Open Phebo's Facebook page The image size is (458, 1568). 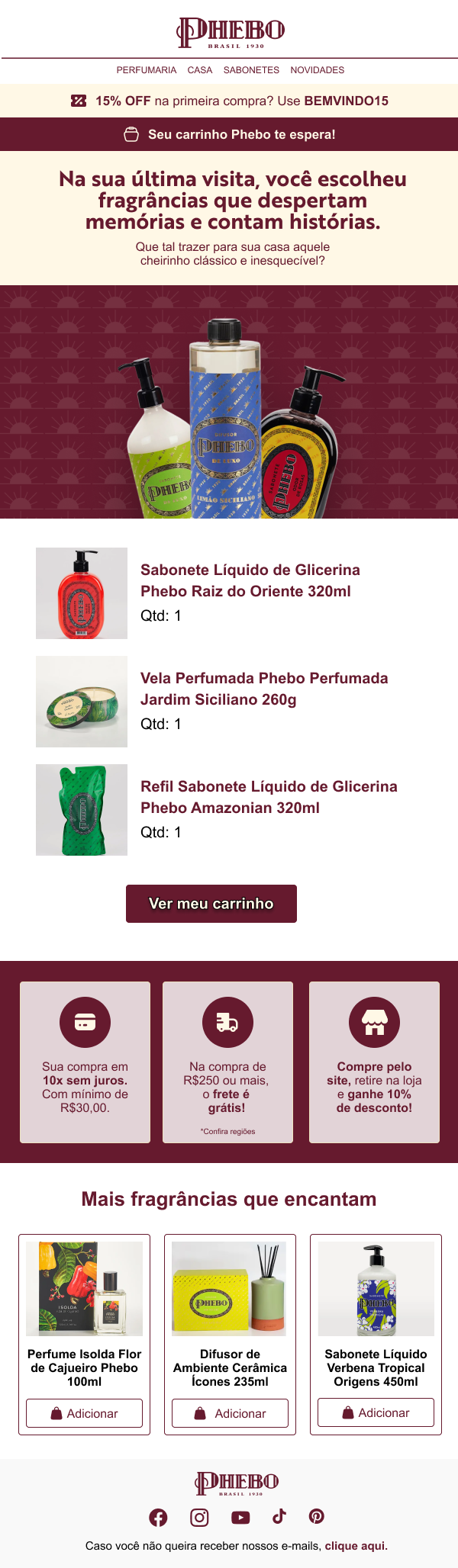(x=158, y=1518)
